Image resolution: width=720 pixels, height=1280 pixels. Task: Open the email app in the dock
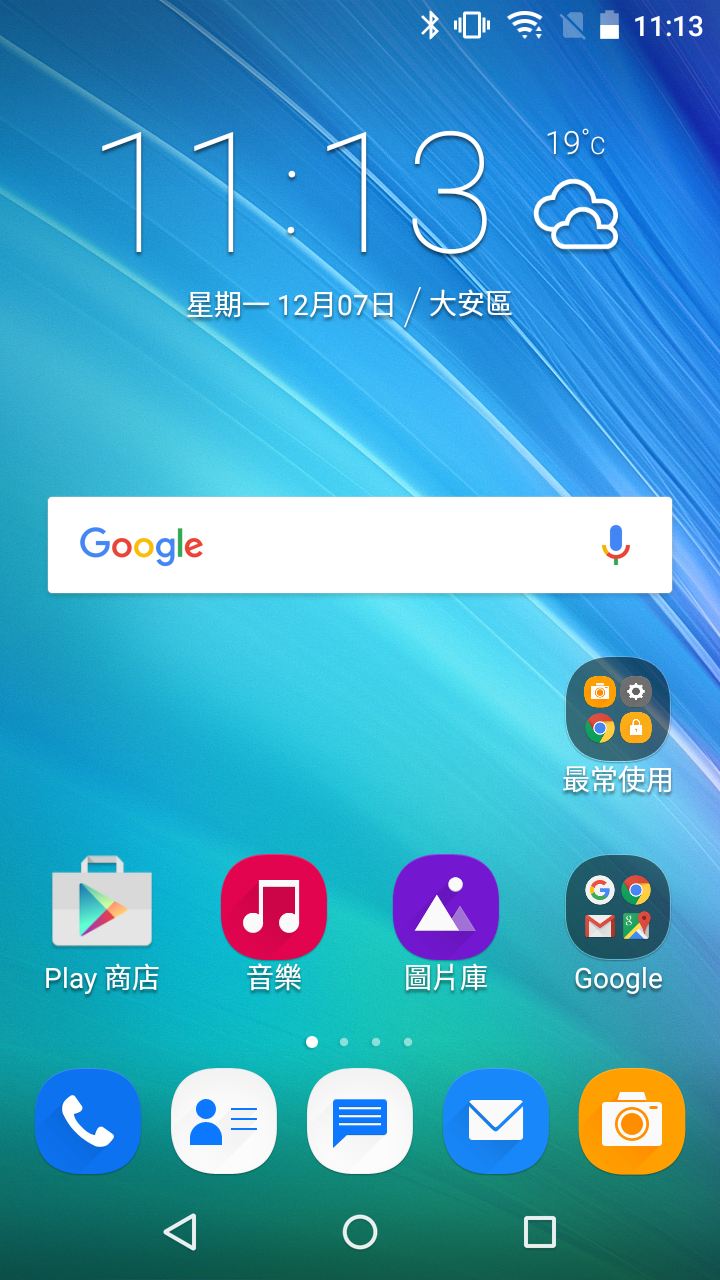[496, 1121]
